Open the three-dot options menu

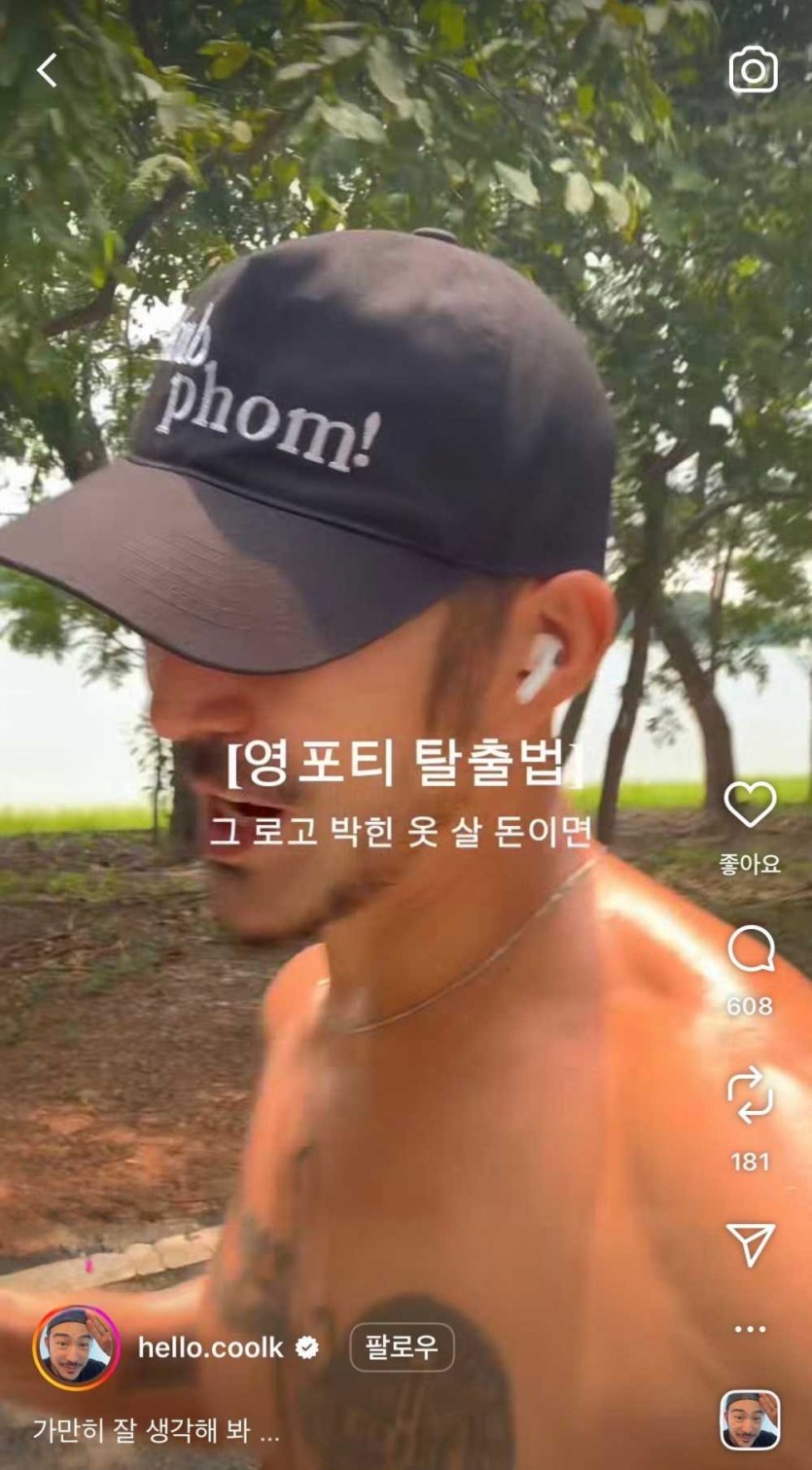tap(750, 1329)
